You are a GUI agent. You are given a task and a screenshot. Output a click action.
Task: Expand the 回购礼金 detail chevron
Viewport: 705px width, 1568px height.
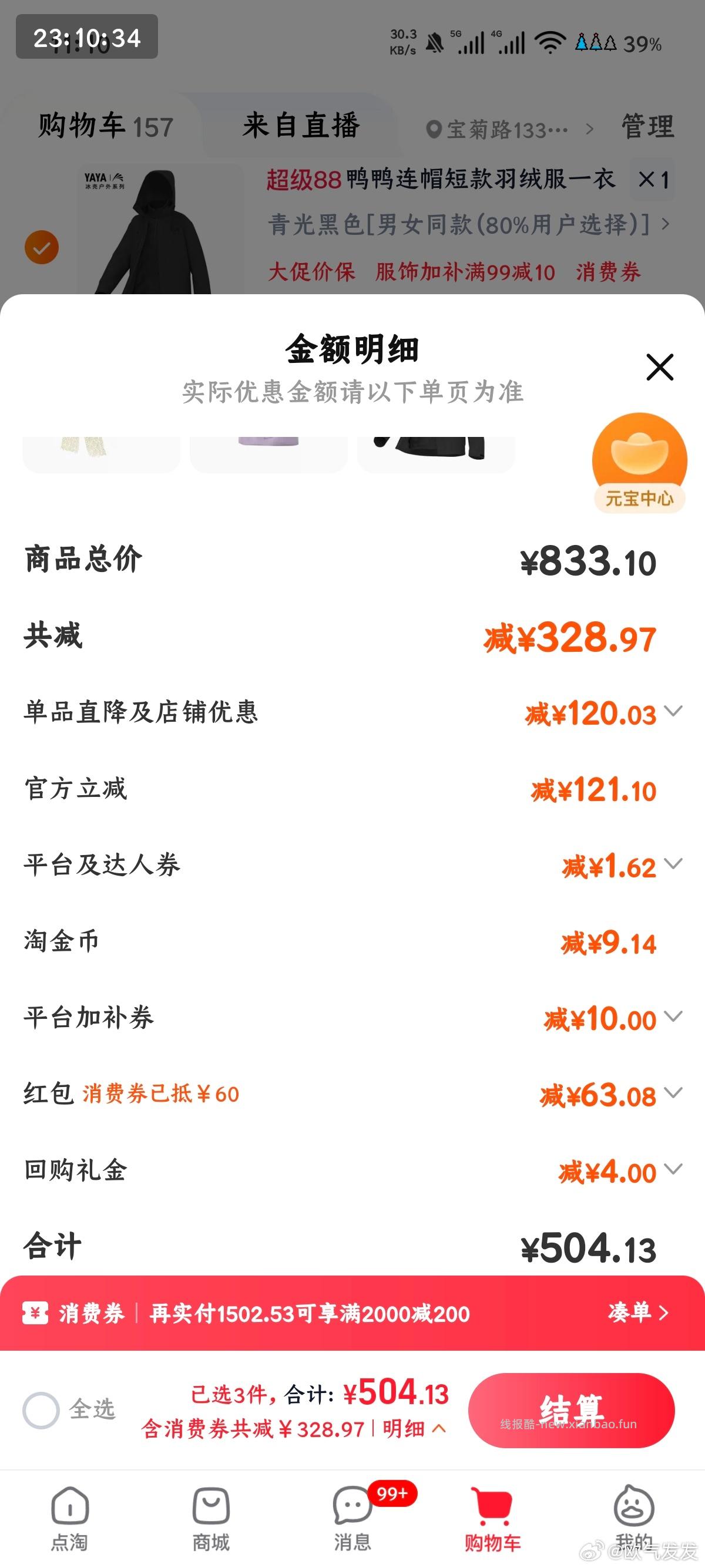coord(673,1169)
